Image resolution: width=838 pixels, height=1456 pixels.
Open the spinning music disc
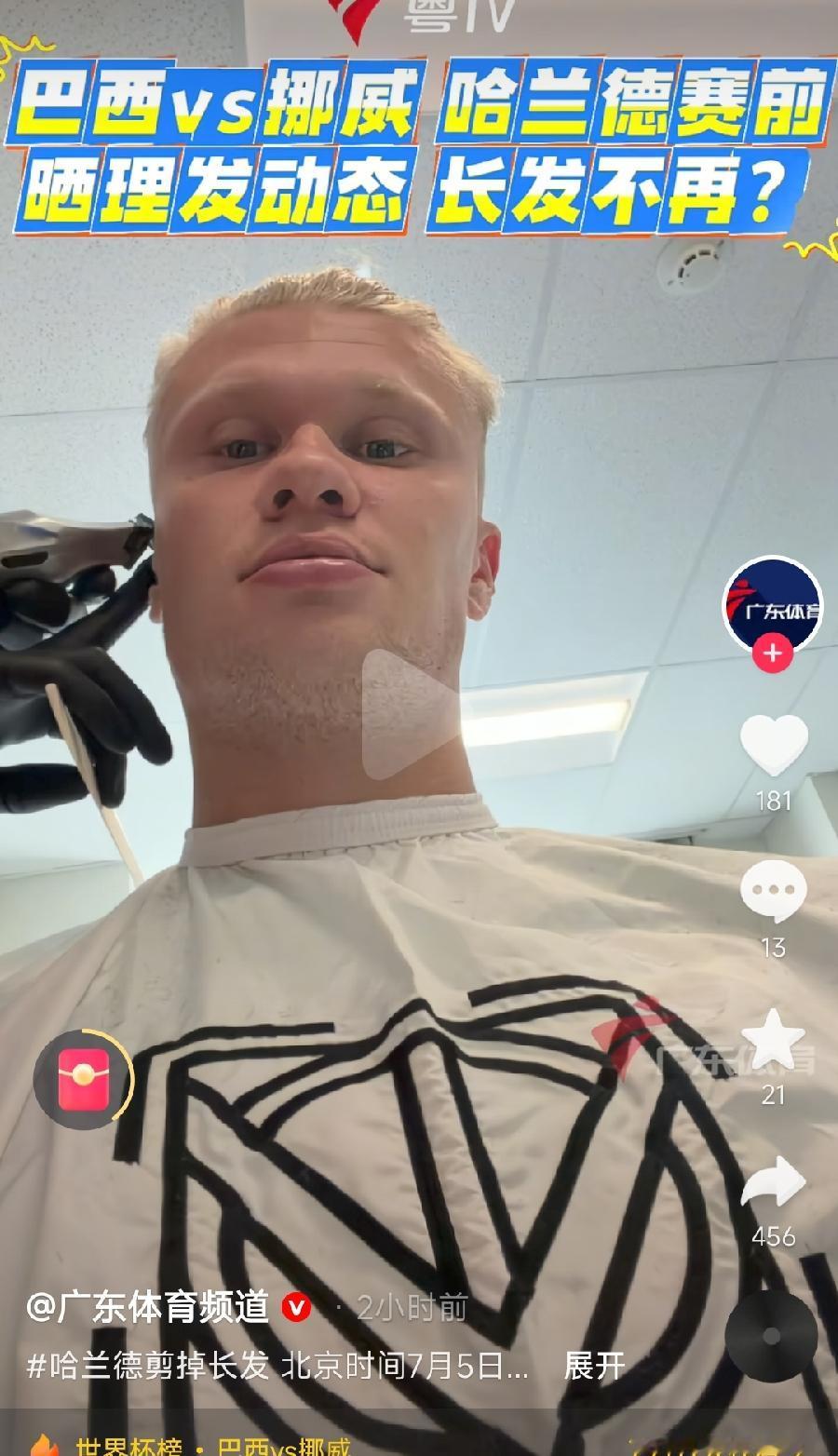772,1335
